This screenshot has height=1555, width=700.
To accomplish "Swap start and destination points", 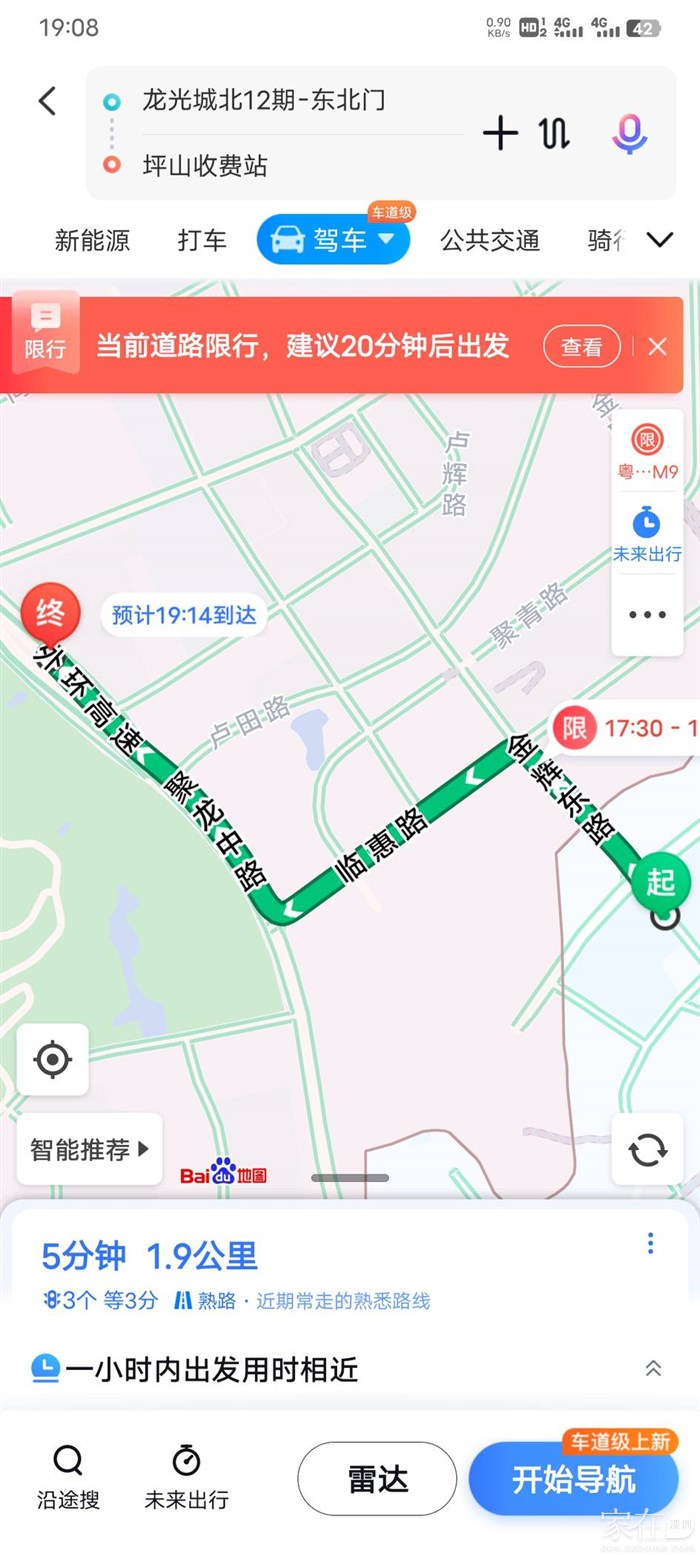I will click(x=556, y=133).
